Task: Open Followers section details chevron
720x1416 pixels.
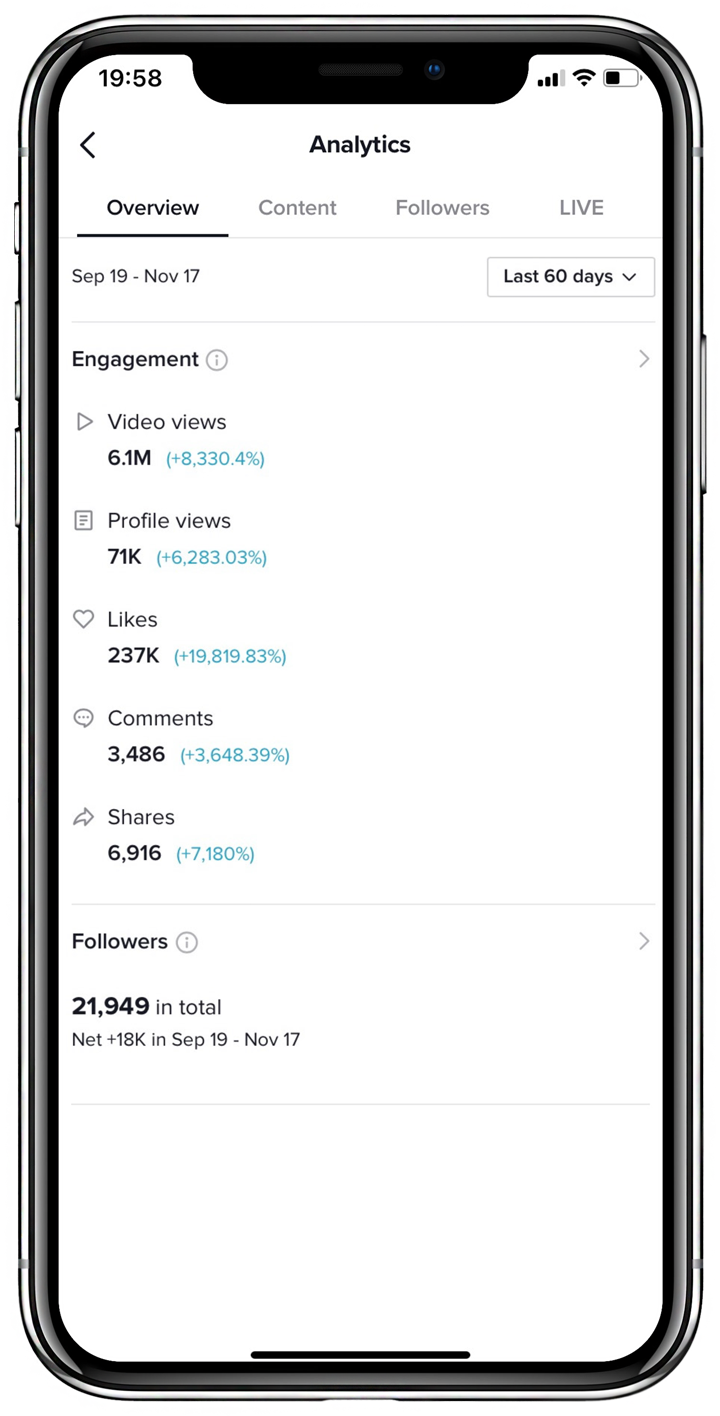Action: click(643, 941)
